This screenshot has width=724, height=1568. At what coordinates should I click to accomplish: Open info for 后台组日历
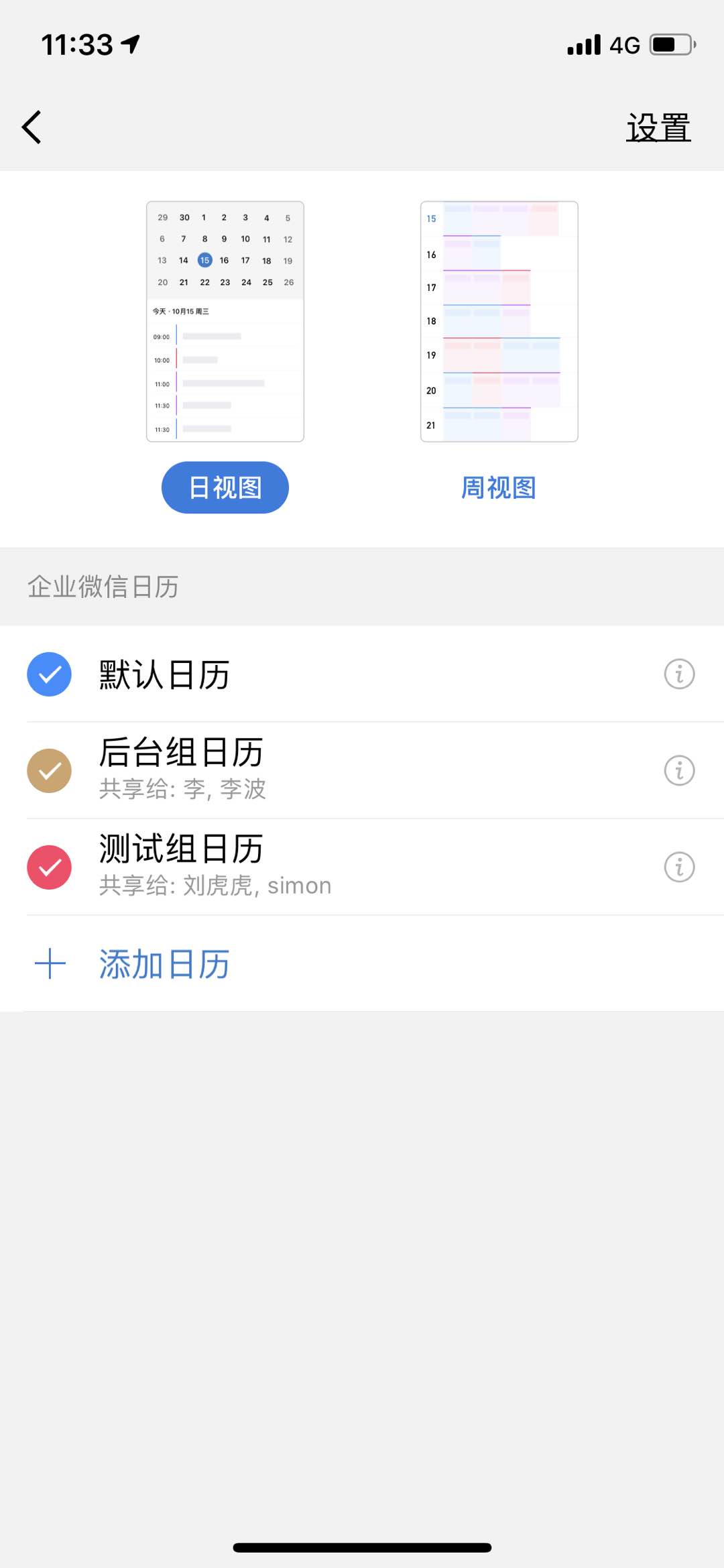[x=679, y=770]
